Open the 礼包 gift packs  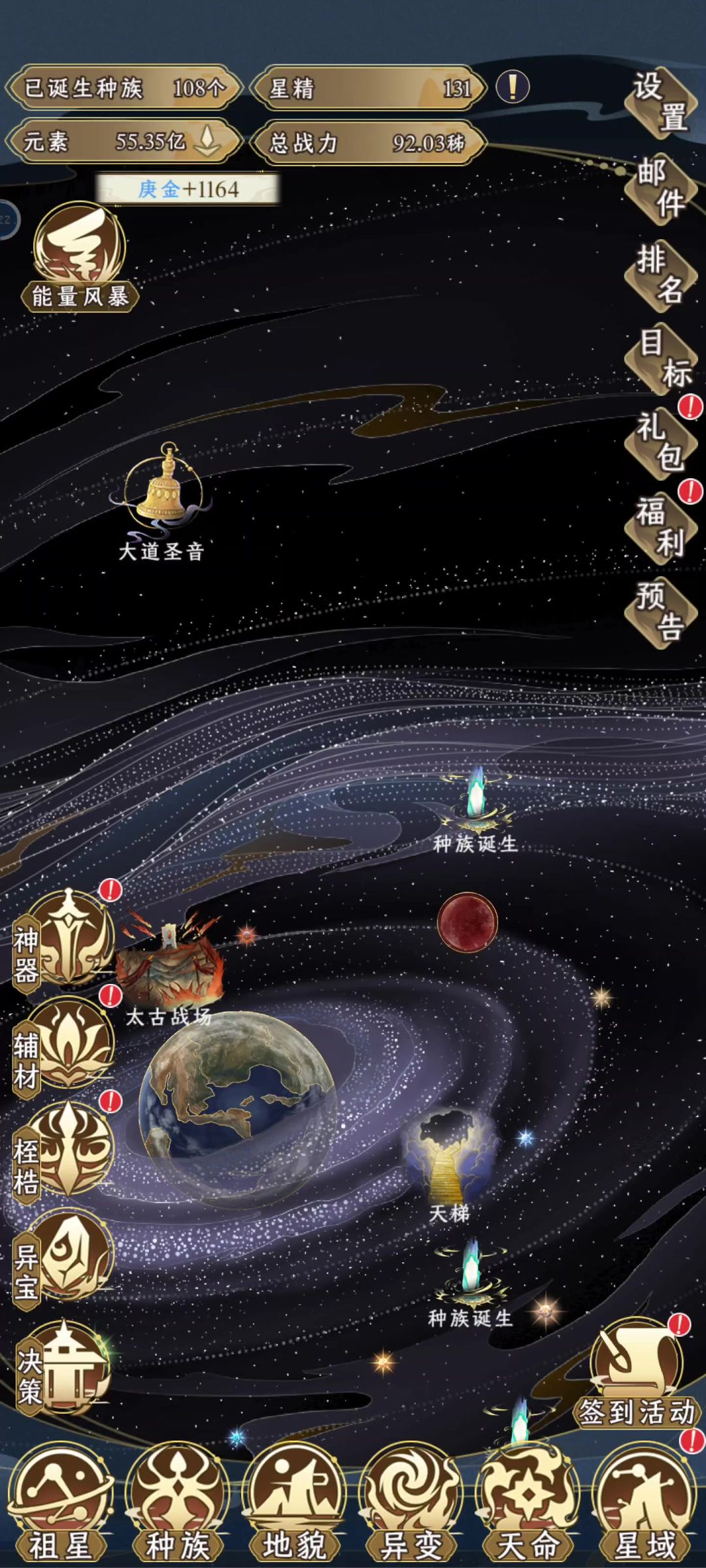660,442
